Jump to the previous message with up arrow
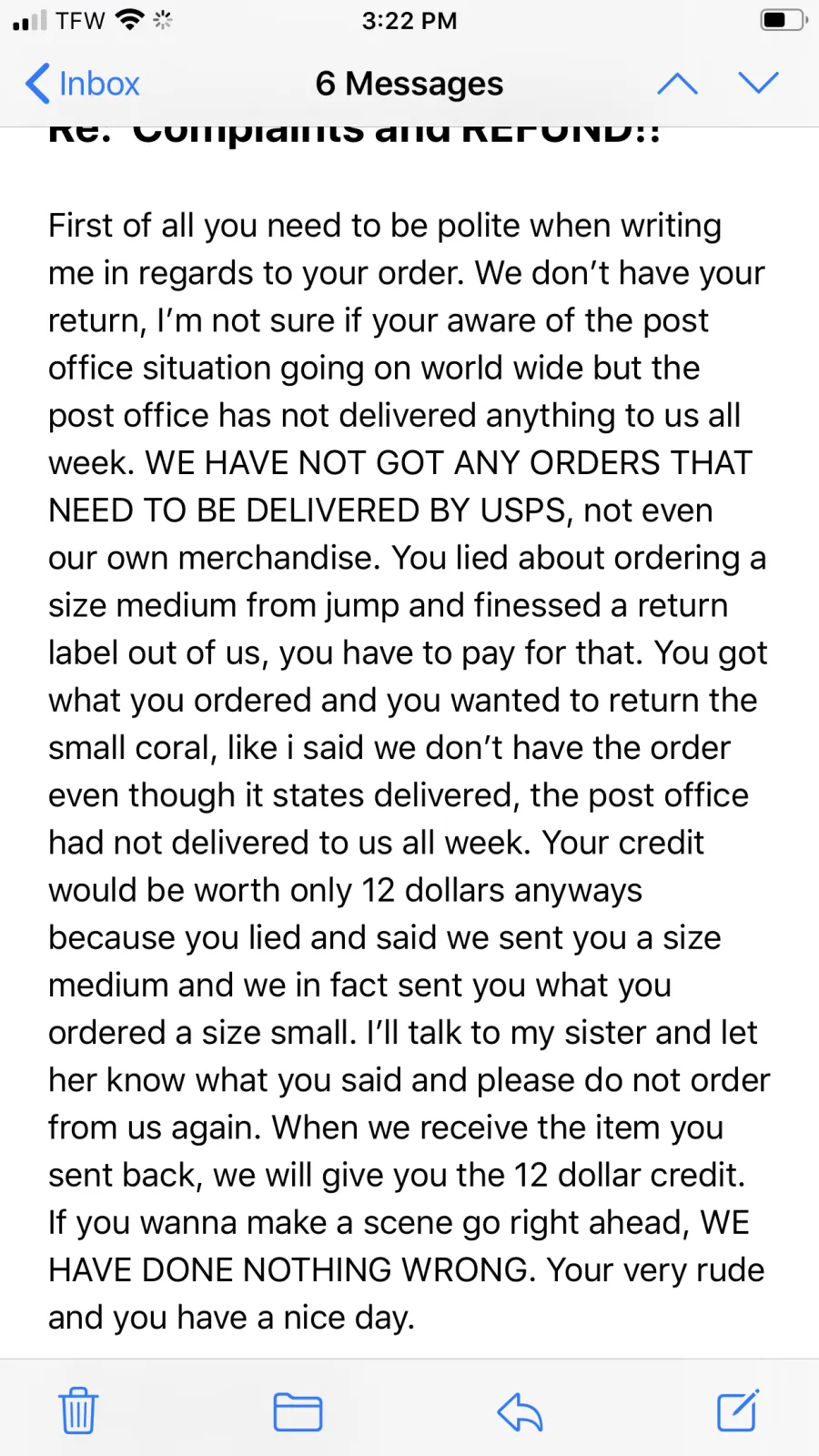This screenshot has width=819, height=1456. (x=677, y=84)
